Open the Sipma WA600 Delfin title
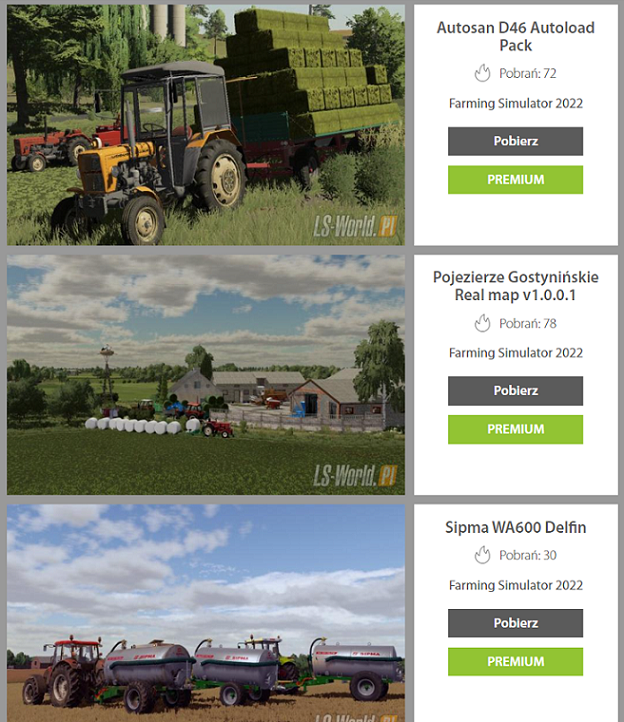This screenshot has width=624, height=722. [x=515, y=527]
